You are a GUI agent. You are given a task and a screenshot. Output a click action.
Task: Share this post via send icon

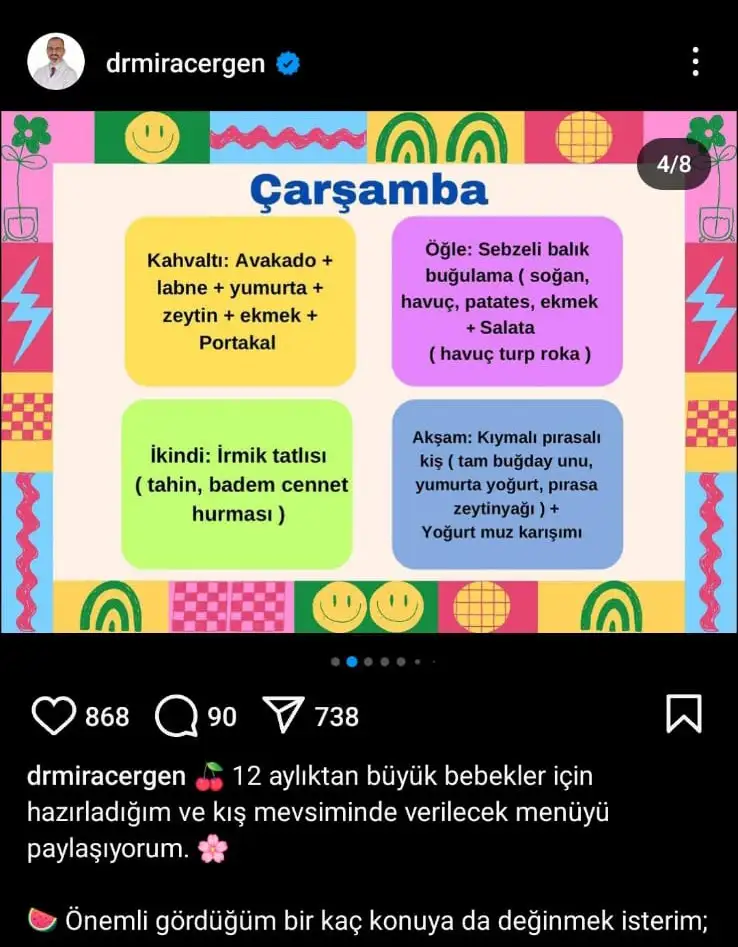pyautogui.click(x=284, y=715)
